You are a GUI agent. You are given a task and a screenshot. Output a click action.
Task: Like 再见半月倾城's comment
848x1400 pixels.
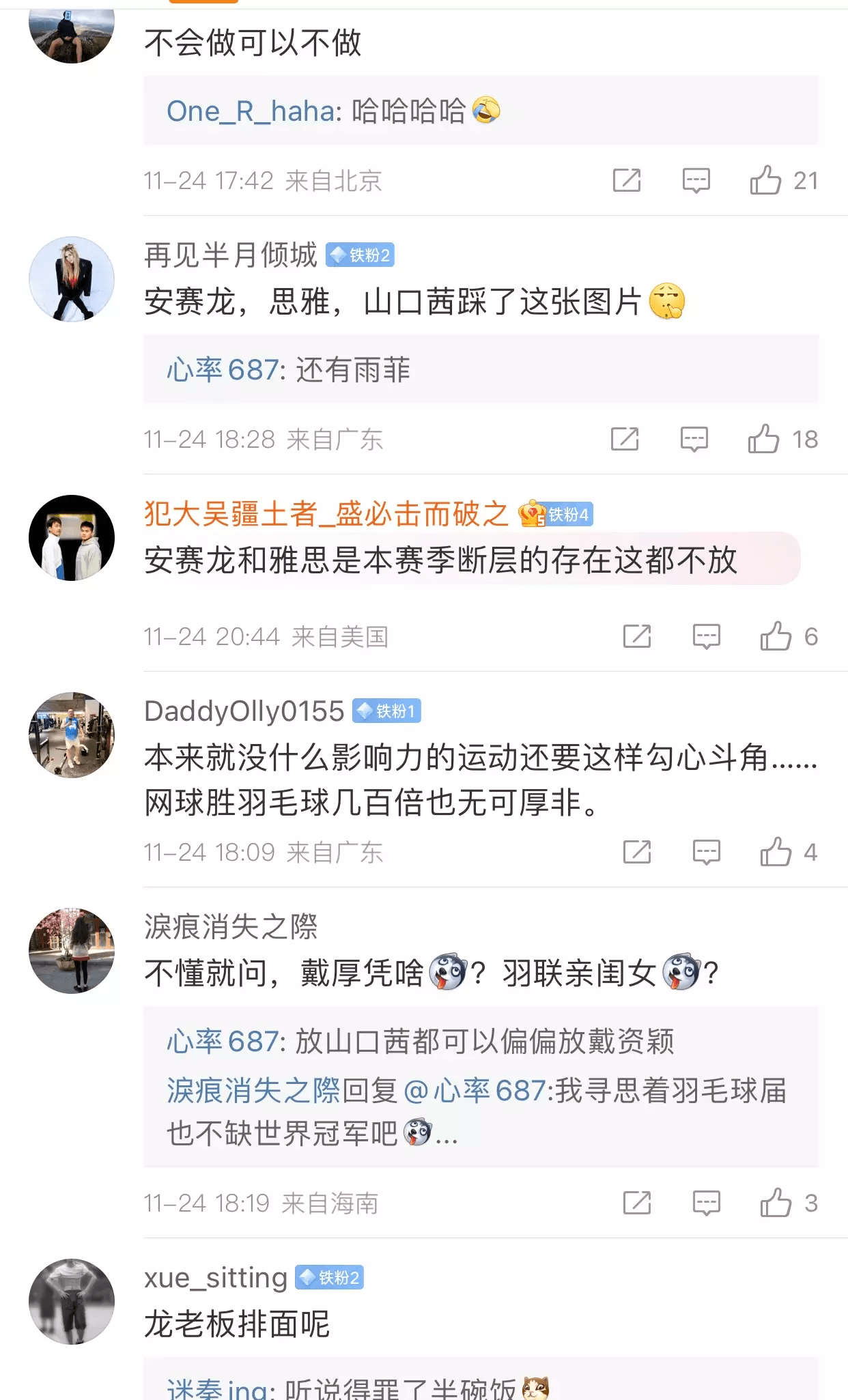click(x=763, y=439)
